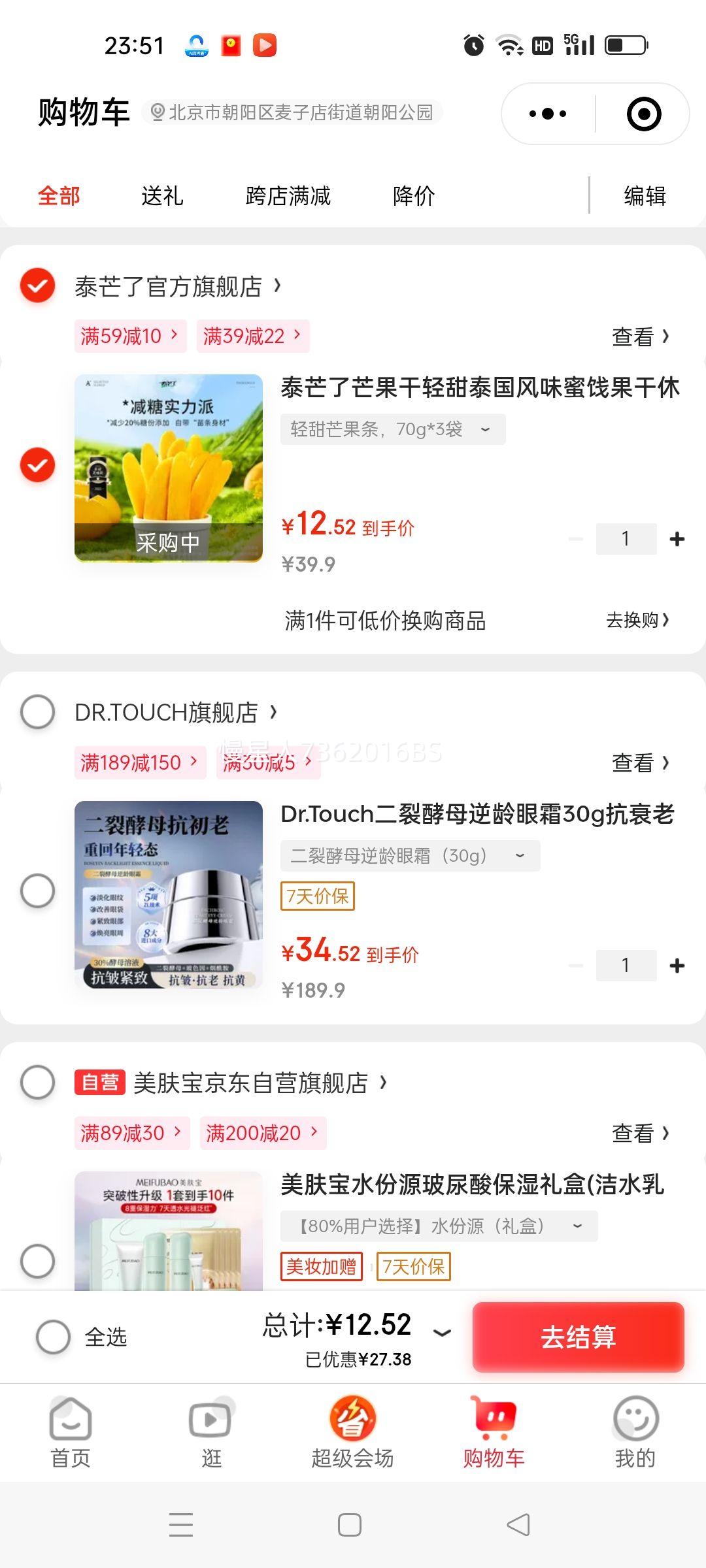Increase quantity of the mango dried fruit
The height and width of the screenshot is (1568, 706).
point(677,539)
